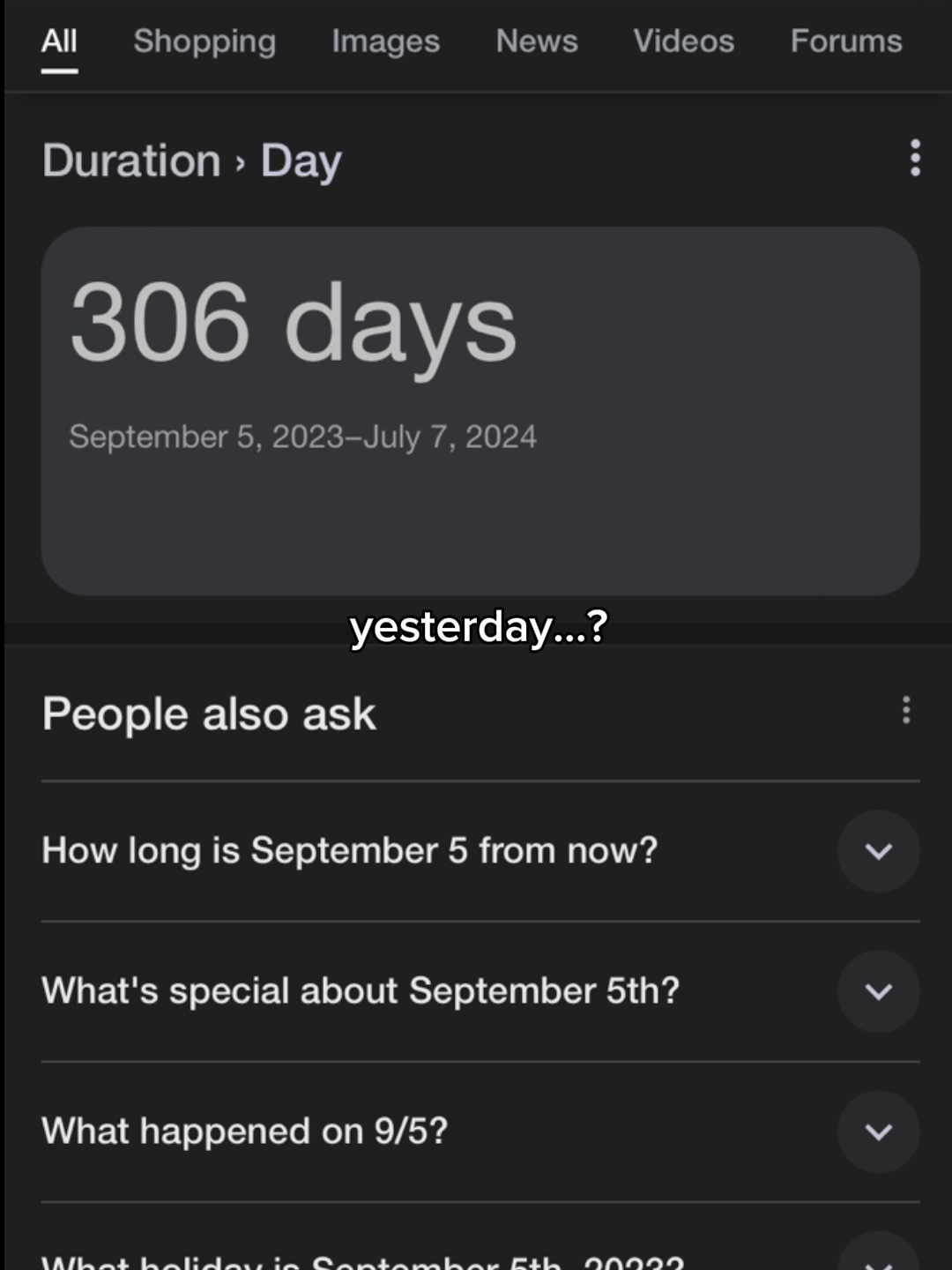Select the Videos tab
952x1270 pixels.
pos(683,41)
